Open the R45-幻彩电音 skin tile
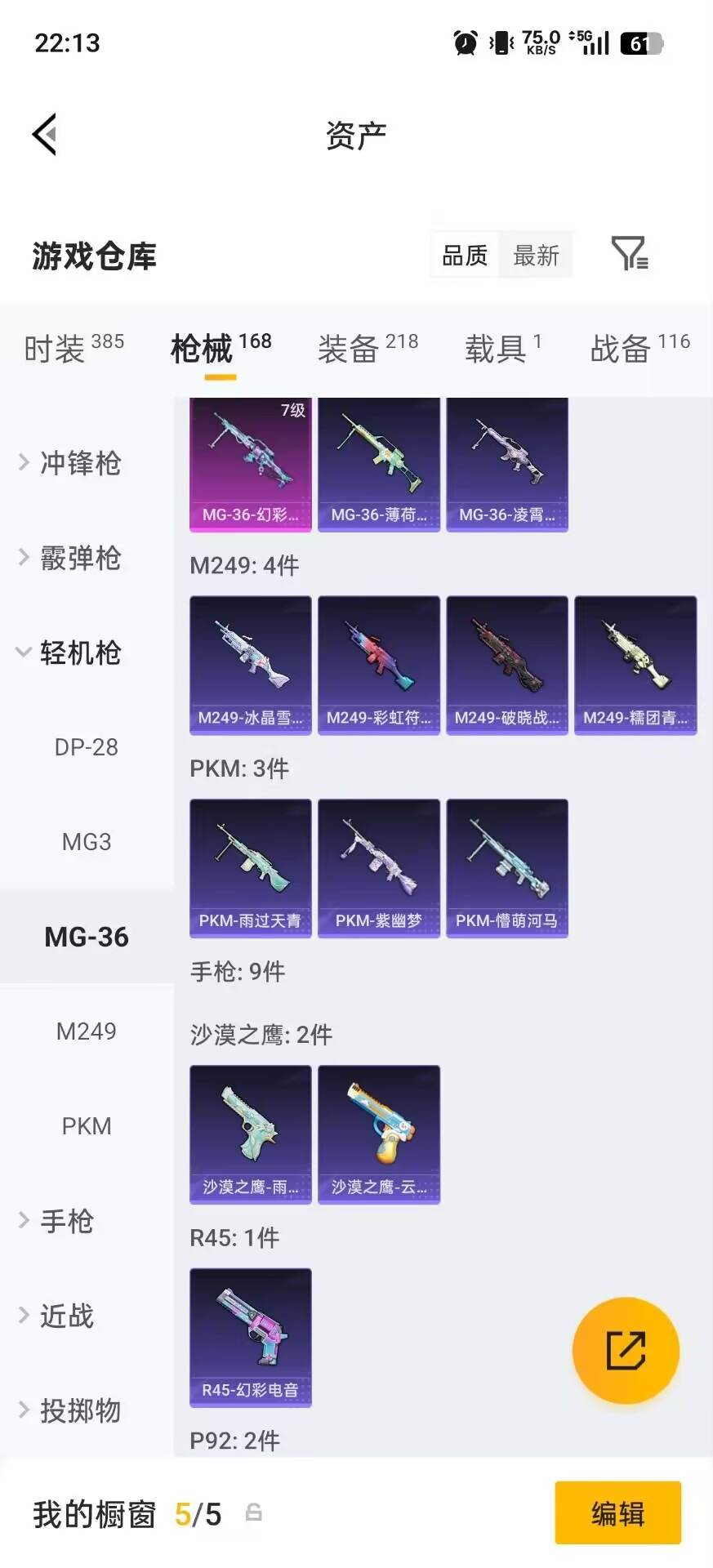Screen dimensions: 713x1568 pos(251,1337)
